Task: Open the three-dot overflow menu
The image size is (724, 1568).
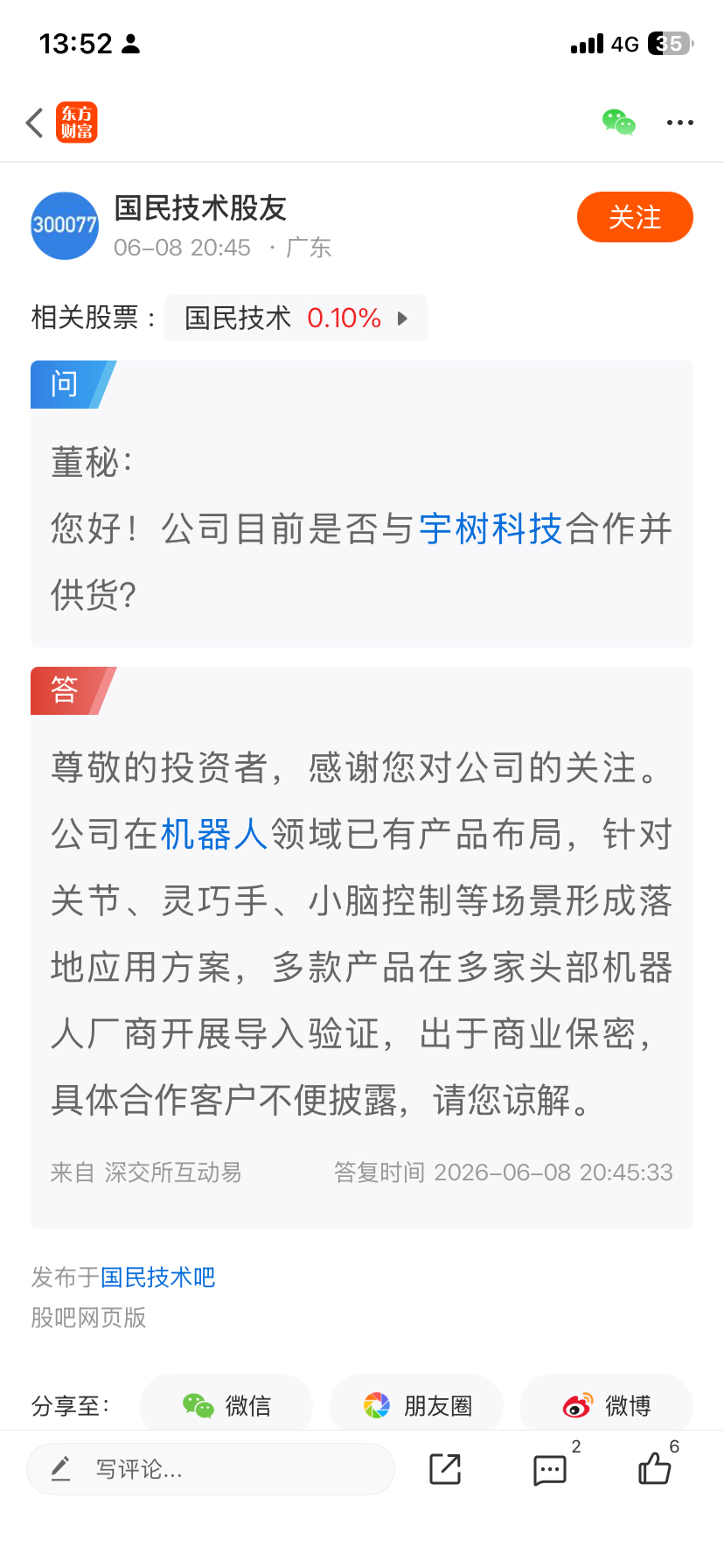Action: click(x=680, y=122)
